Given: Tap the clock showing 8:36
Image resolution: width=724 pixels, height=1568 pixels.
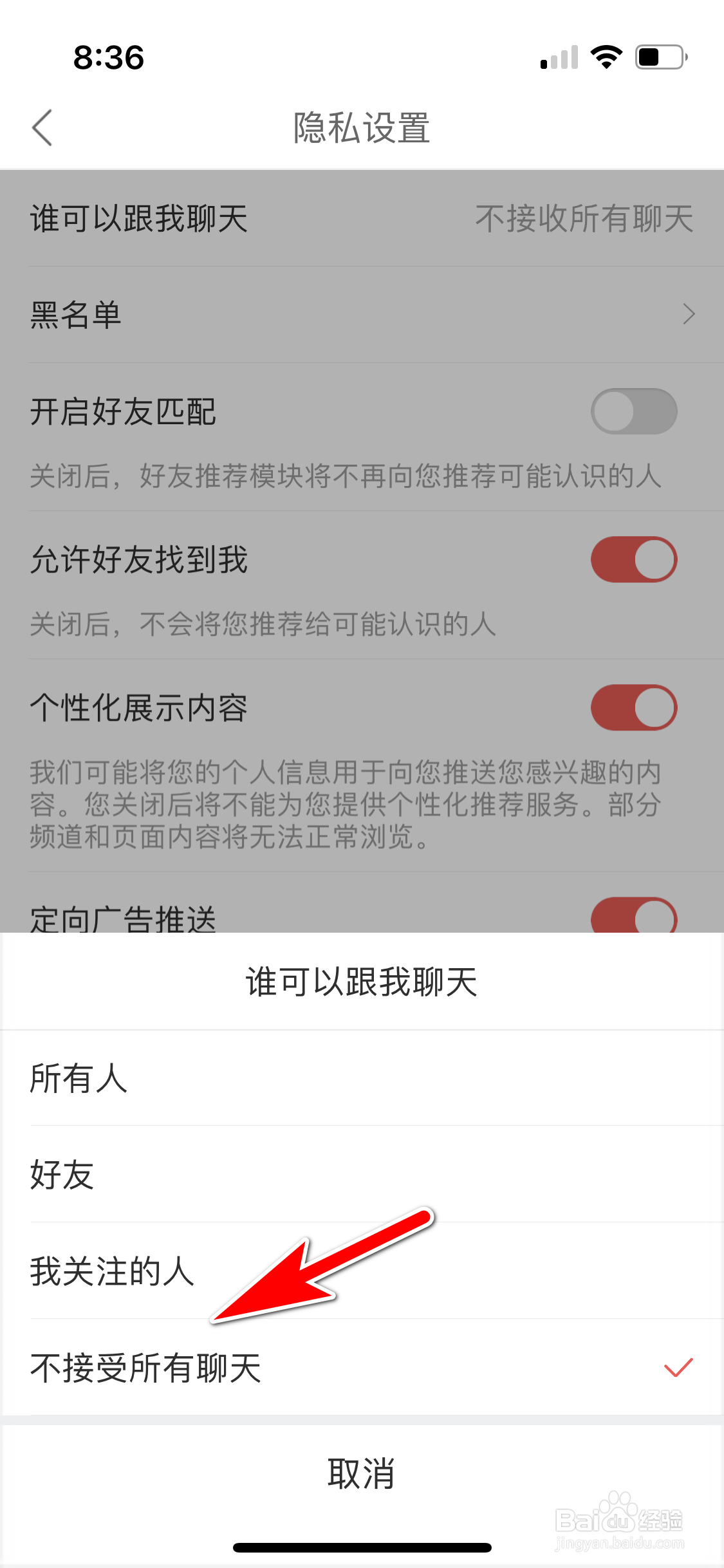Looking at the screenshot, I should [108, 59].
